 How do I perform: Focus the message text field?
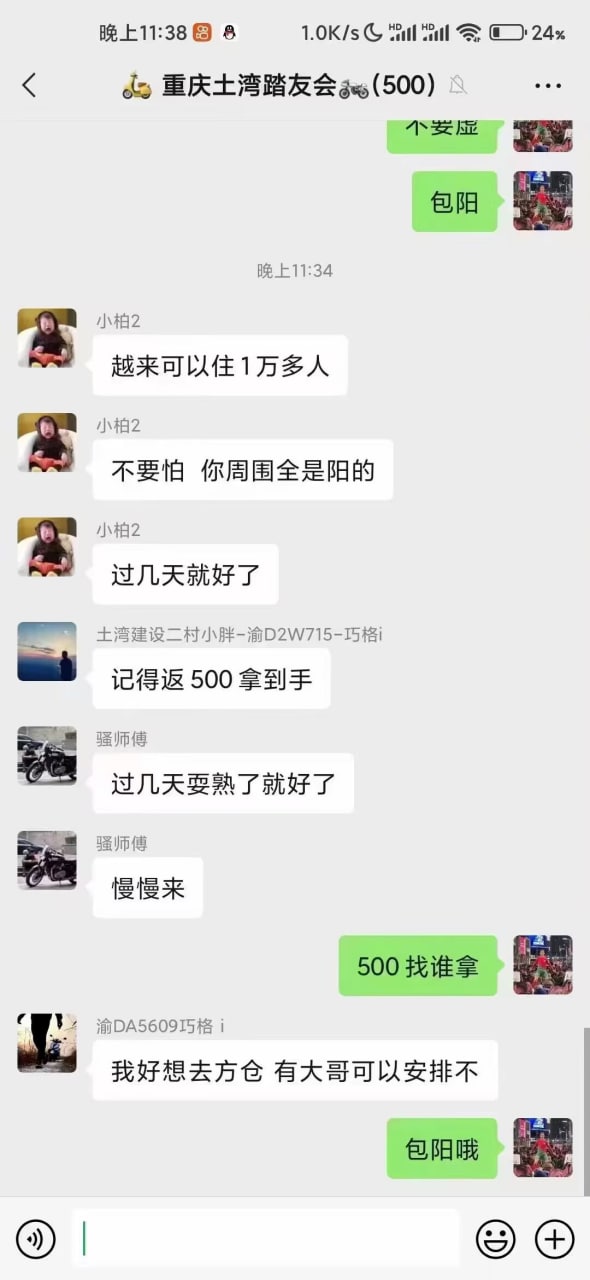pyautogui.click(x=265, y=1239)
